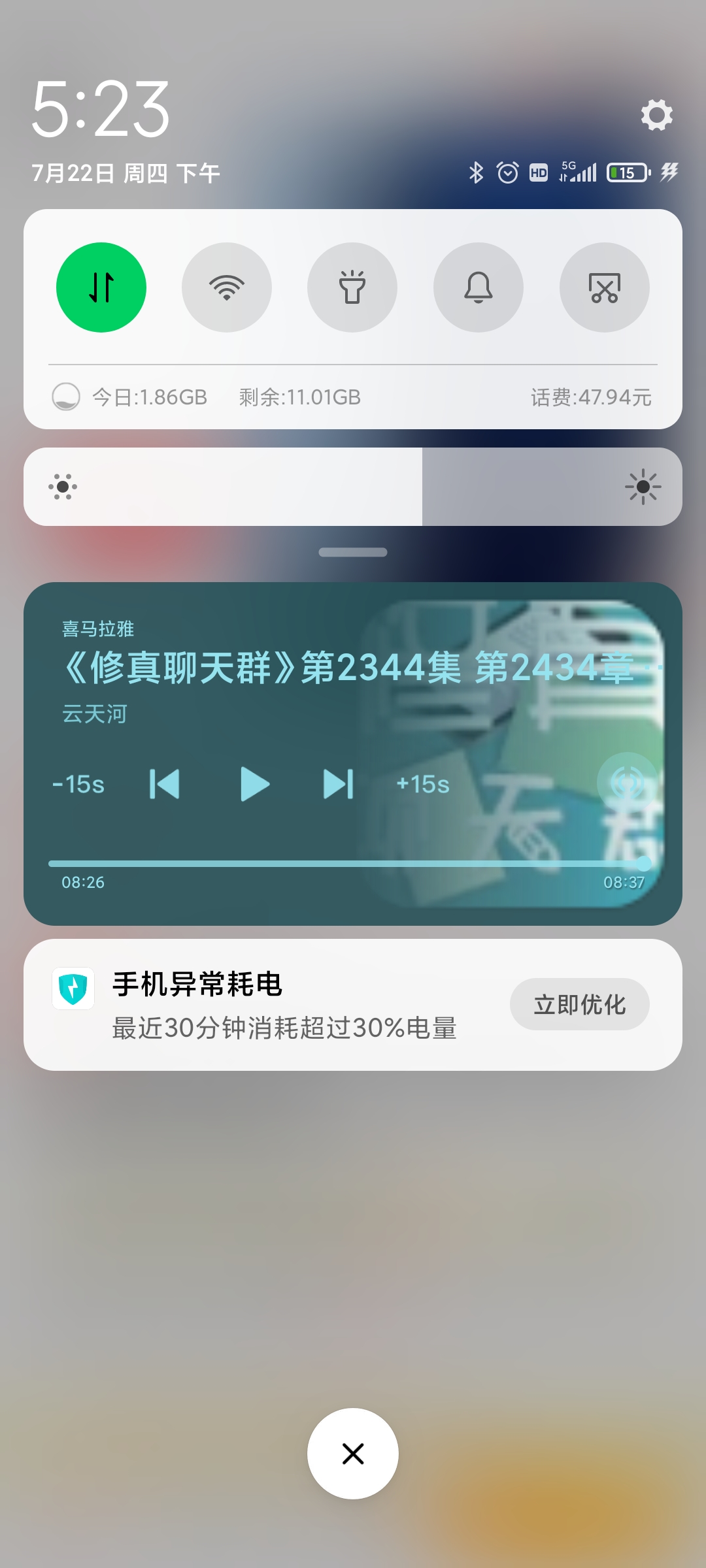Turn on the flashlight
Image resolution: width=706 pixels, height=1568 pixels.
pyautogui.click(x=352, y=287)
